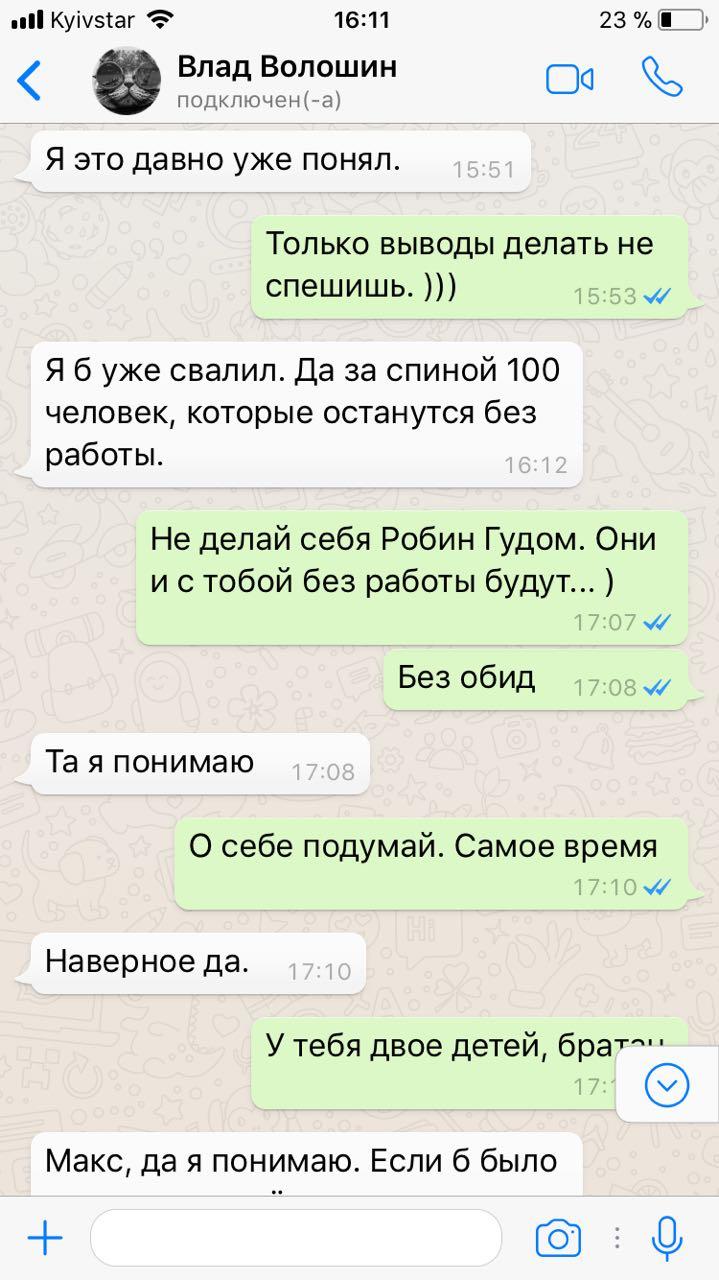Open the attachment plus menu

pyautogui.click(x=45, y=1239)
